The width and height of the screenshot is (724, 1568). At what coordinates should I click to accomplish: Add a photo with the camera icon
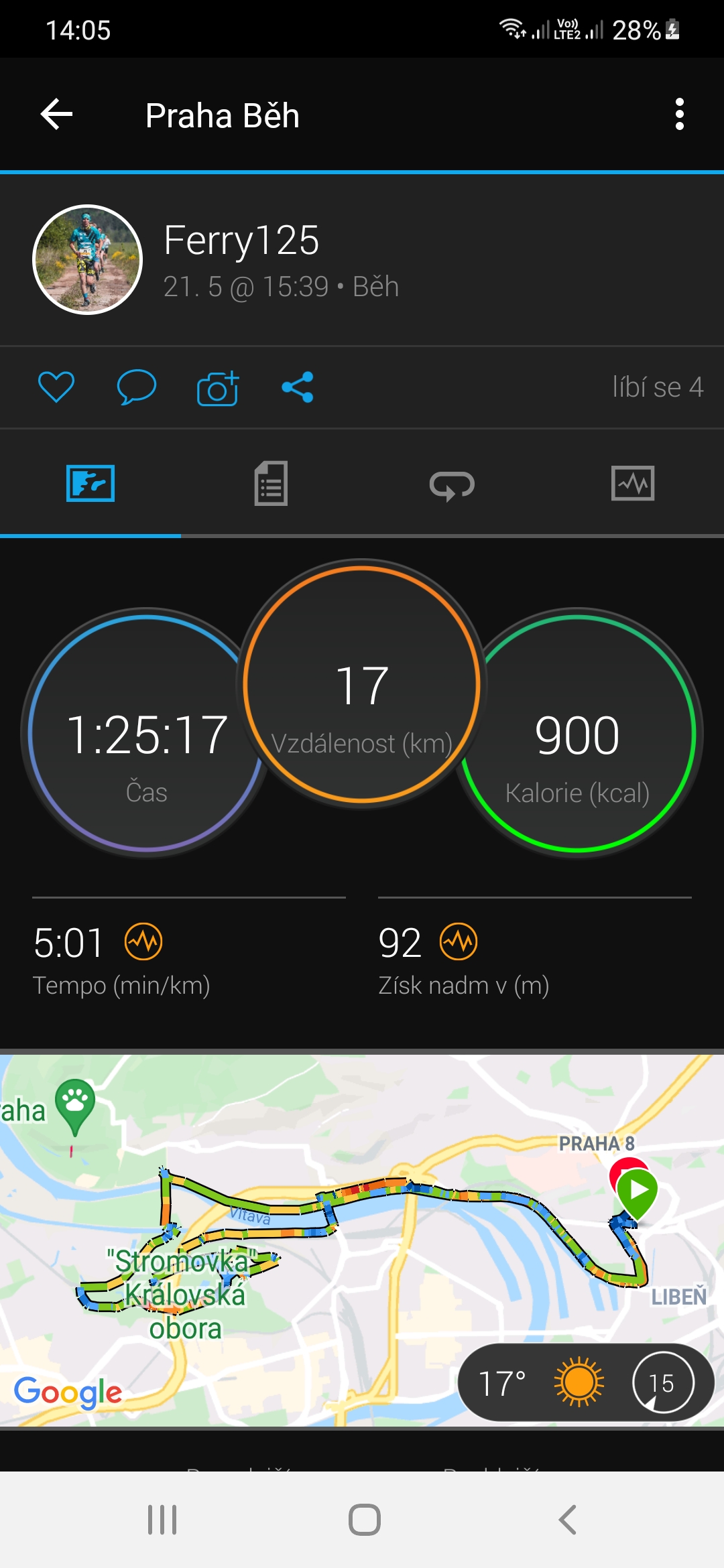[x=218, y=387]
